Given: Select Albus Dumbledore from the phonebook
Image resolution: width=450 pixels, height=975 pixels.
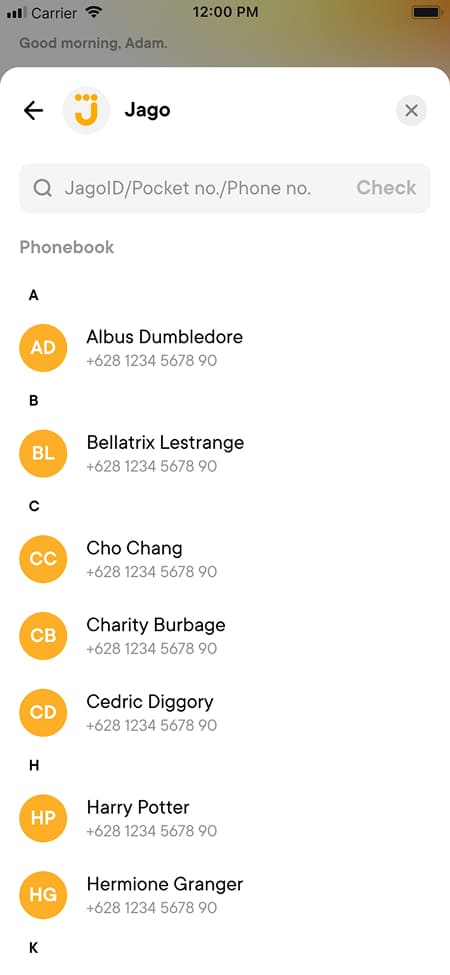Looking at the screenshot, I should coord(225,348).
